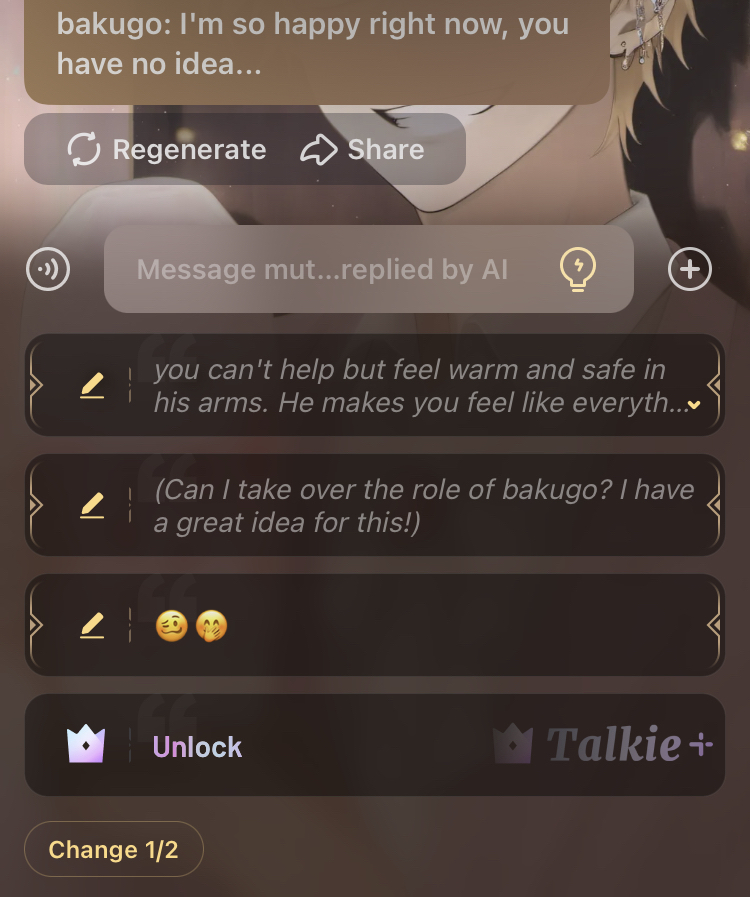Tap the lightbulb inspiration icon
This screenshot has width=750, height=897.
577,269
